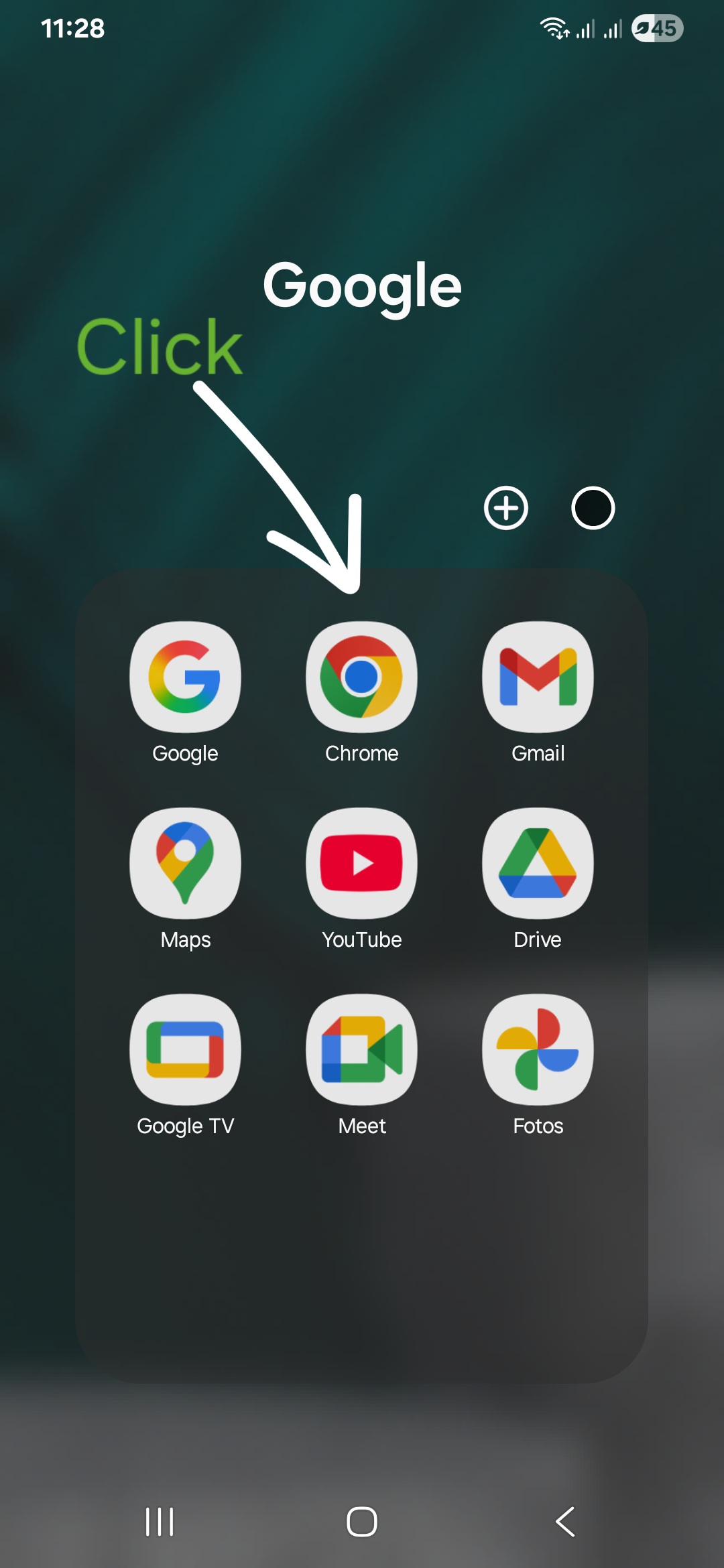The image size is (724, 1568).
Task: Launch YouTube
Action: [361, 863]
